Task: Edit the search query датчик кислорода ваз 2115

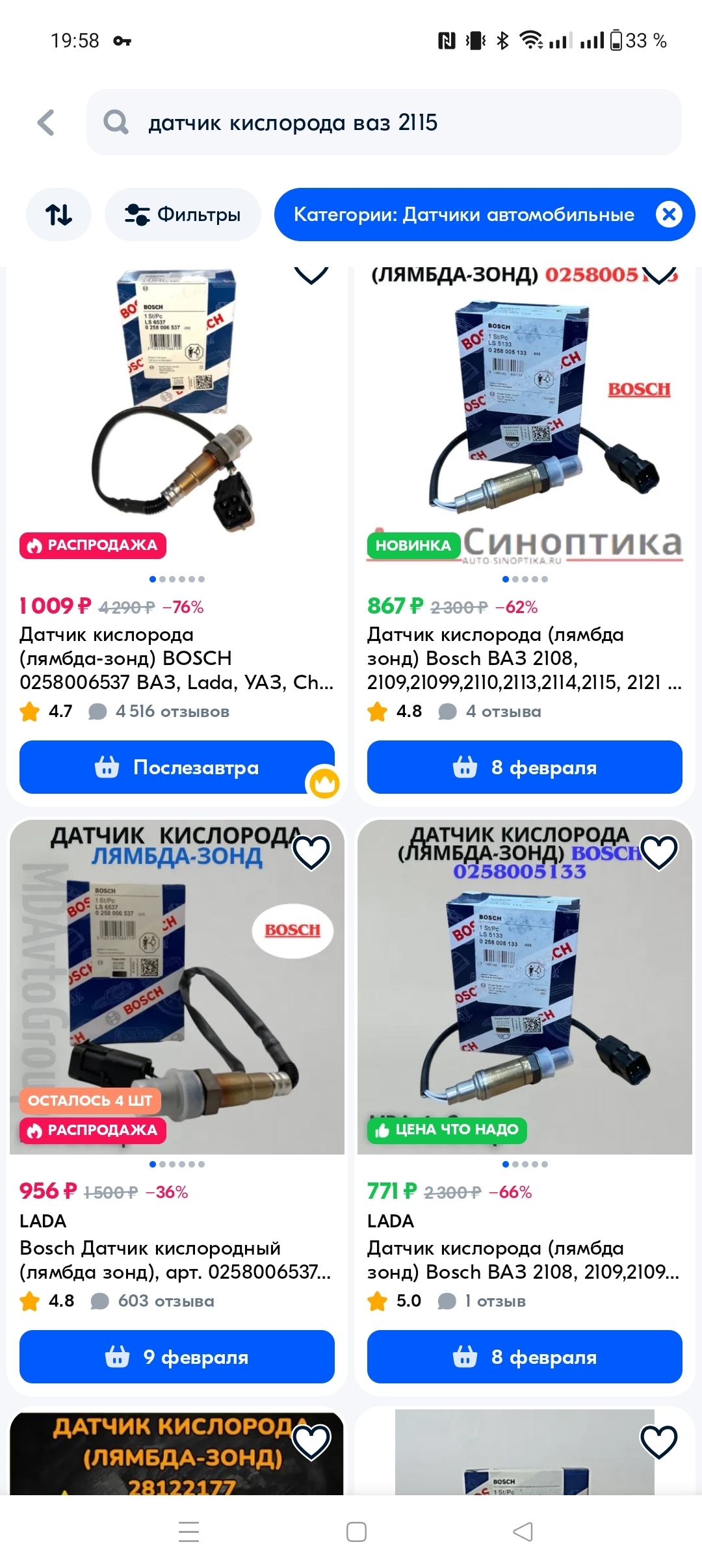Action: tap(383, 122)
